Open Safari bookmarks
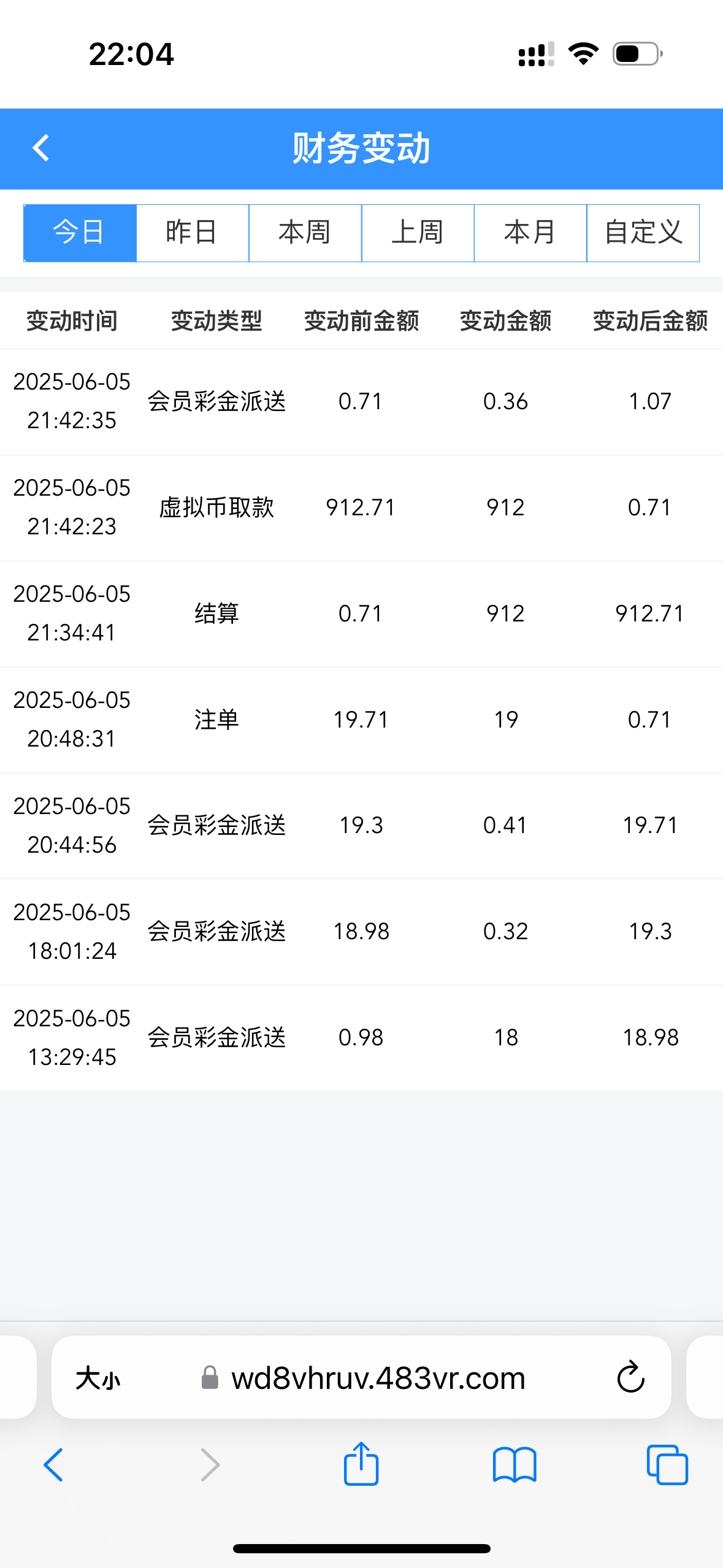Viewport: 723px width, 1568px height. click(515, 1465)
